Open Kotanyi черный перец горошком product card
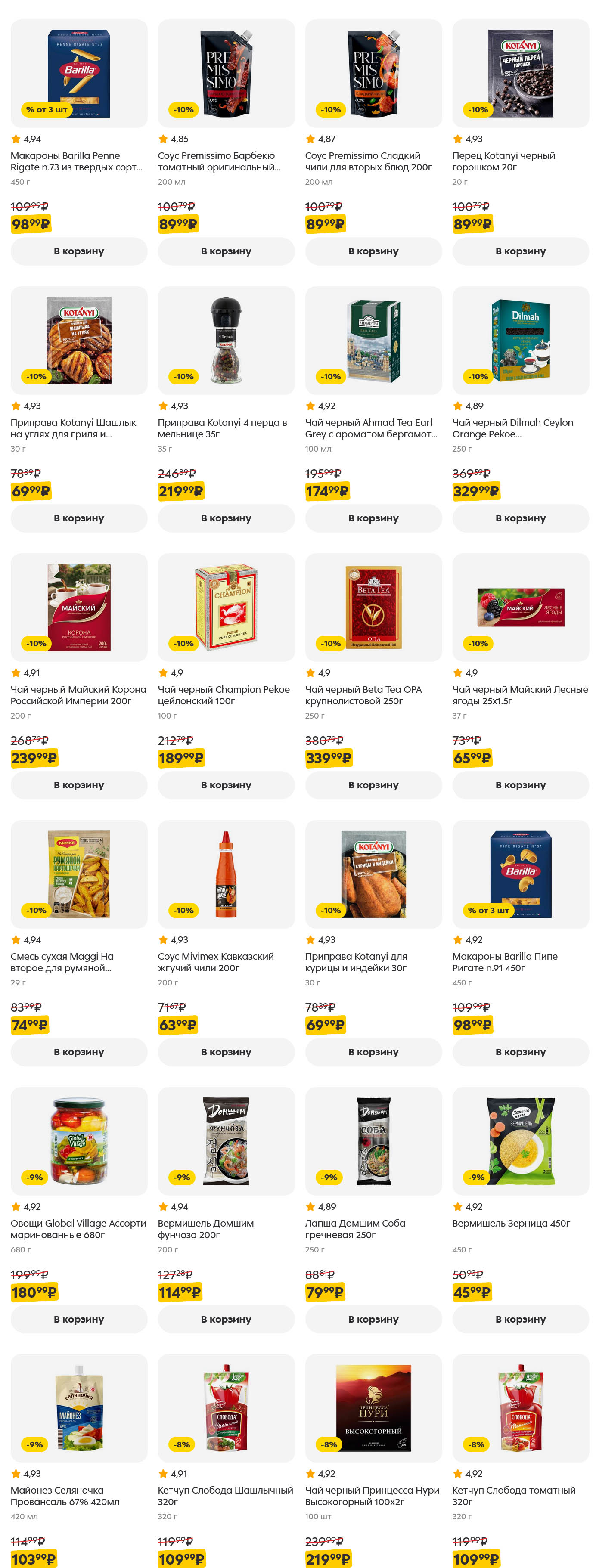The width and height of the screenshot is (593, 1568). point(520,74)
